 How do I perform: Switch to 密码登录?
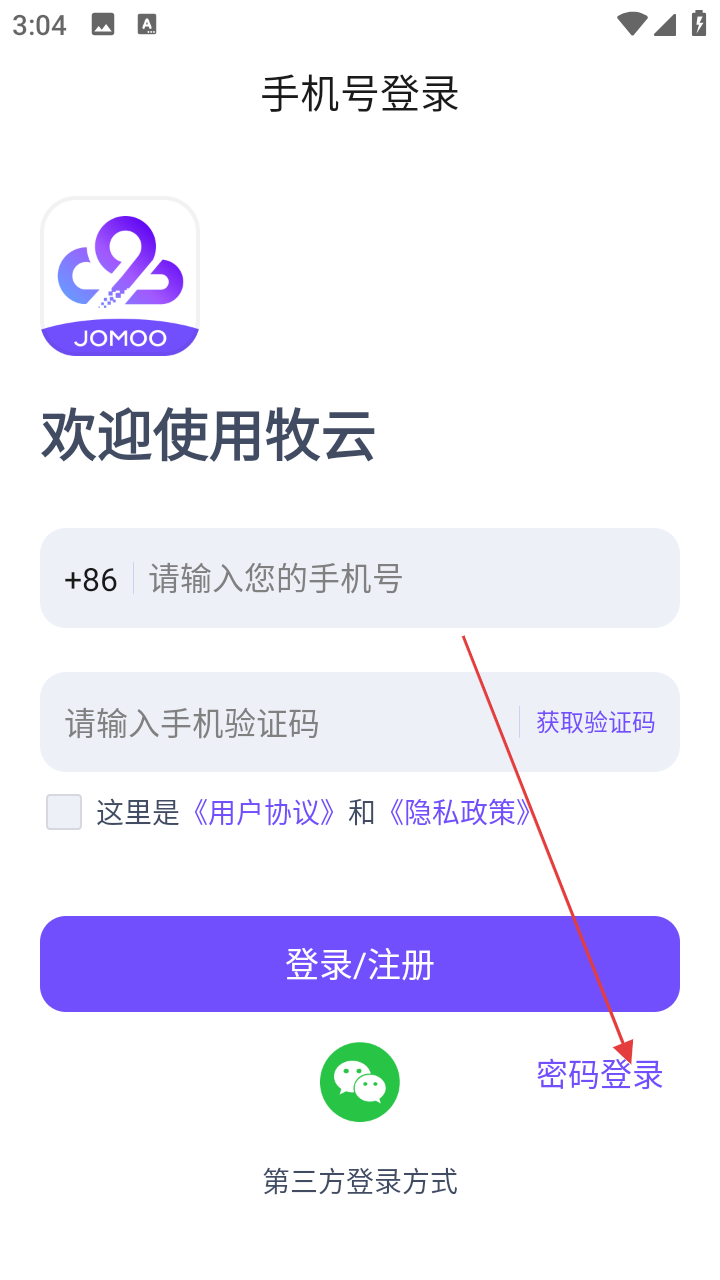[599, 1074]
